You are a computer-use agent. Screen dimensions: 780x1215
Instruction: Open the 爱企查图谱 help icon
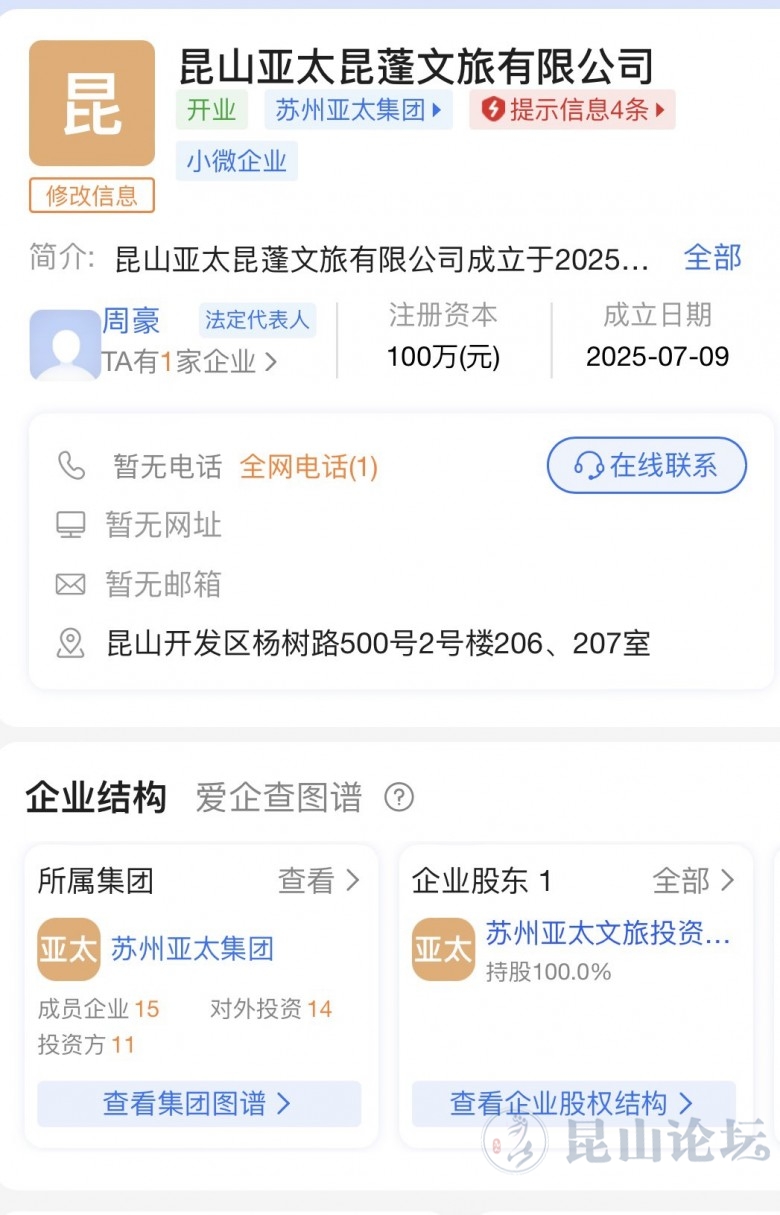coord(399,797)
